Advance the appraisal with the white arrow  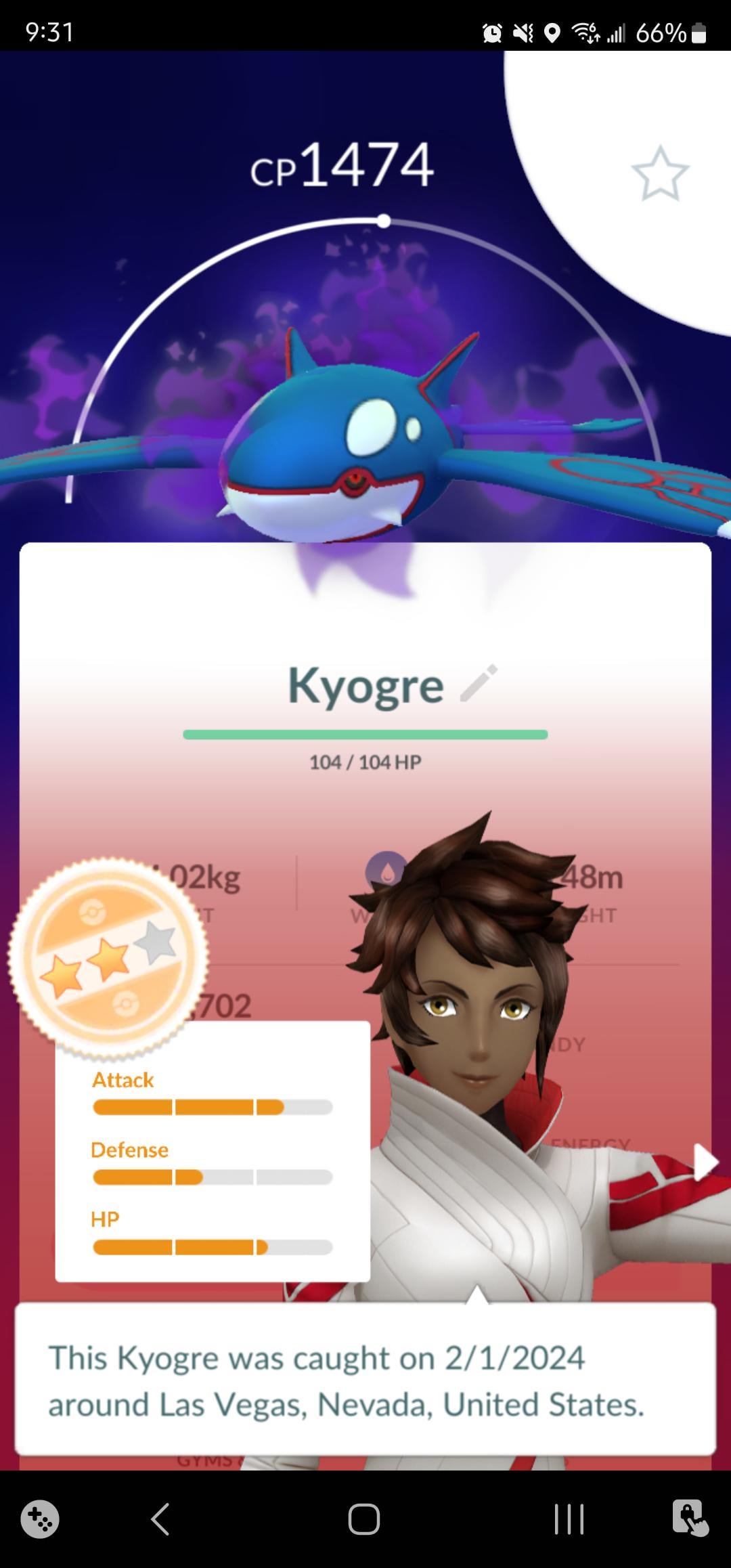click(705, 1162)
